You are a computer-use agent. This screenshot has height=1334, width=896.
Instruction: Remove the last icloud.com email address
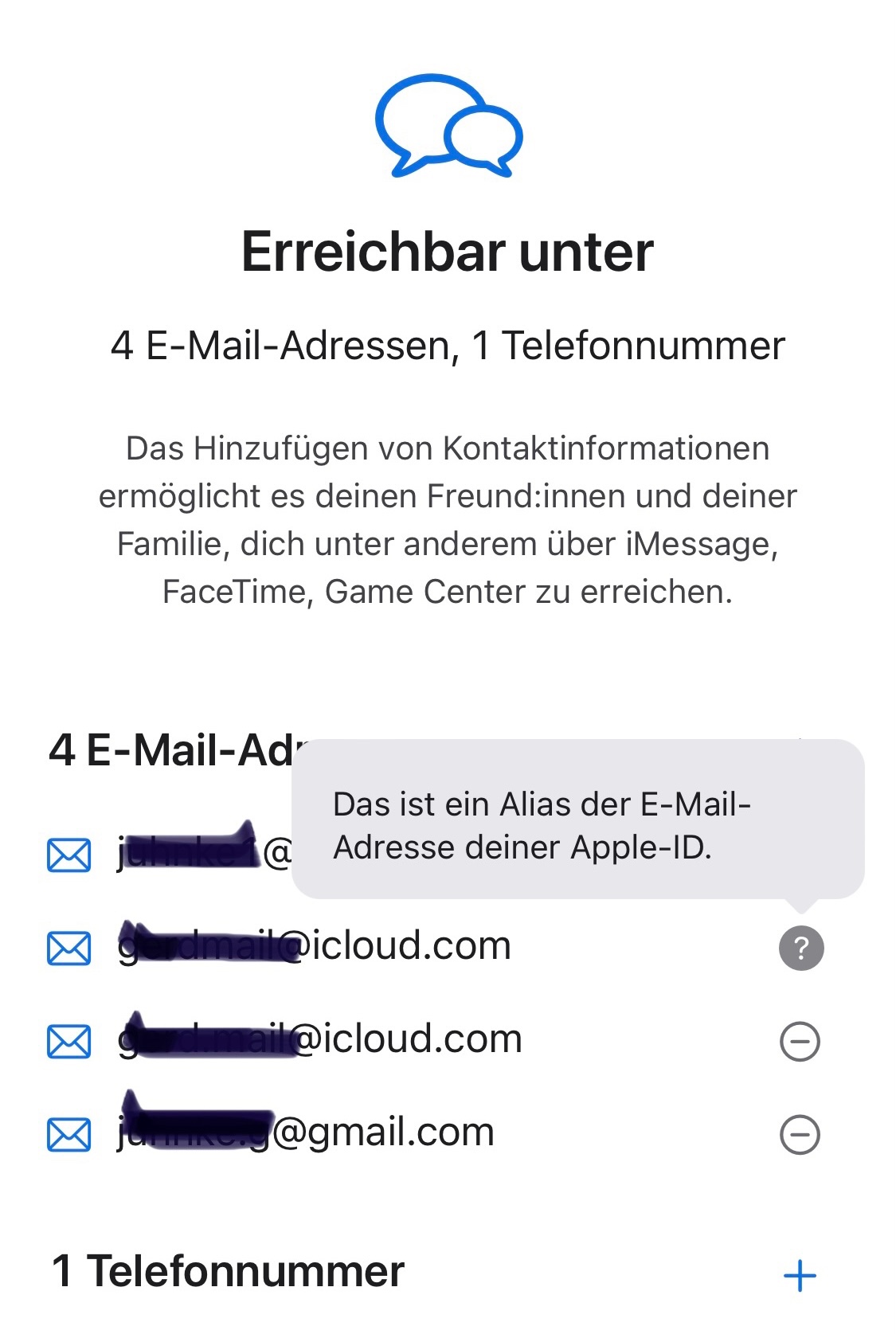(800, 1041)
